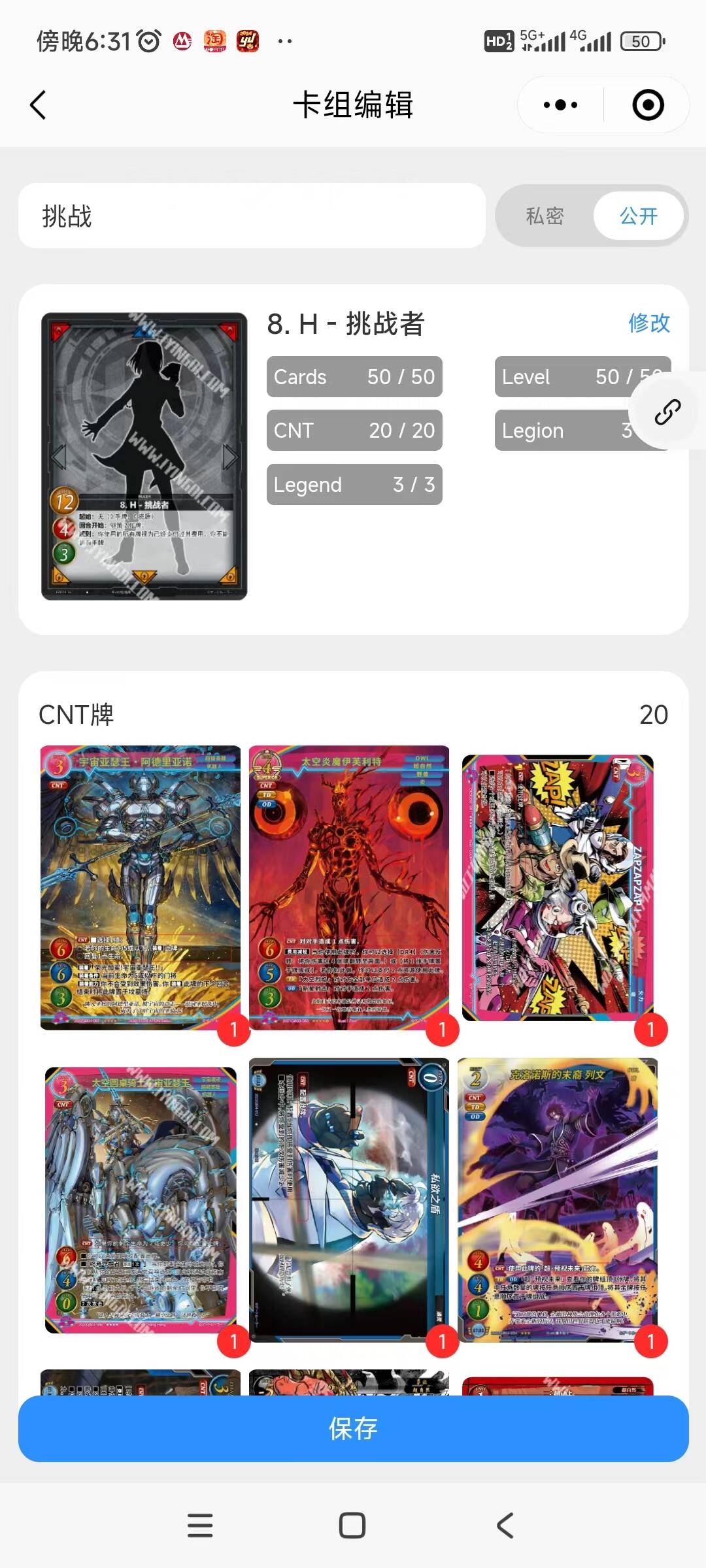Open the 私欲之盾 card
The width and height of the screenshot is (706, 1568).
[349, 1200]
